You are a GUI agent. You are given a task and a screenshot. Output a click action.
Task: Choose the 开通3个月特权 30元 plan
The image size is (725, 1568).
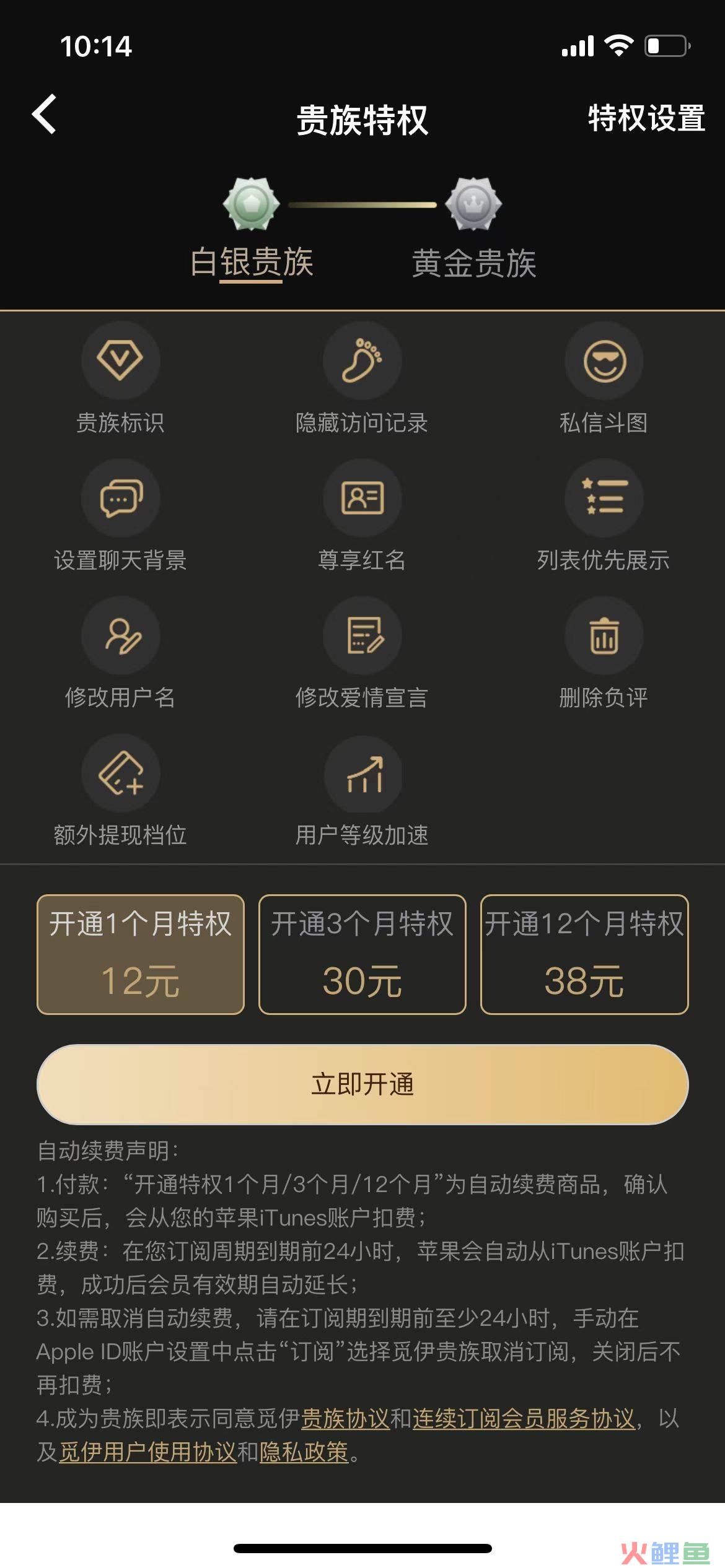362,954
